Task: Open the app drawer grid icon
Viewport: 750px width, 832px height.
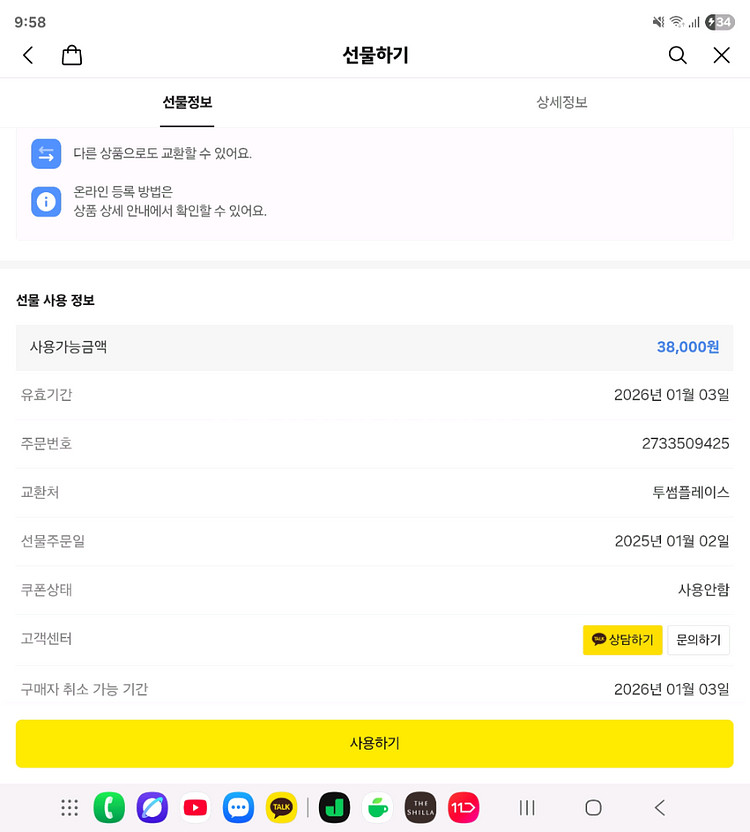Action: point(70,808)
